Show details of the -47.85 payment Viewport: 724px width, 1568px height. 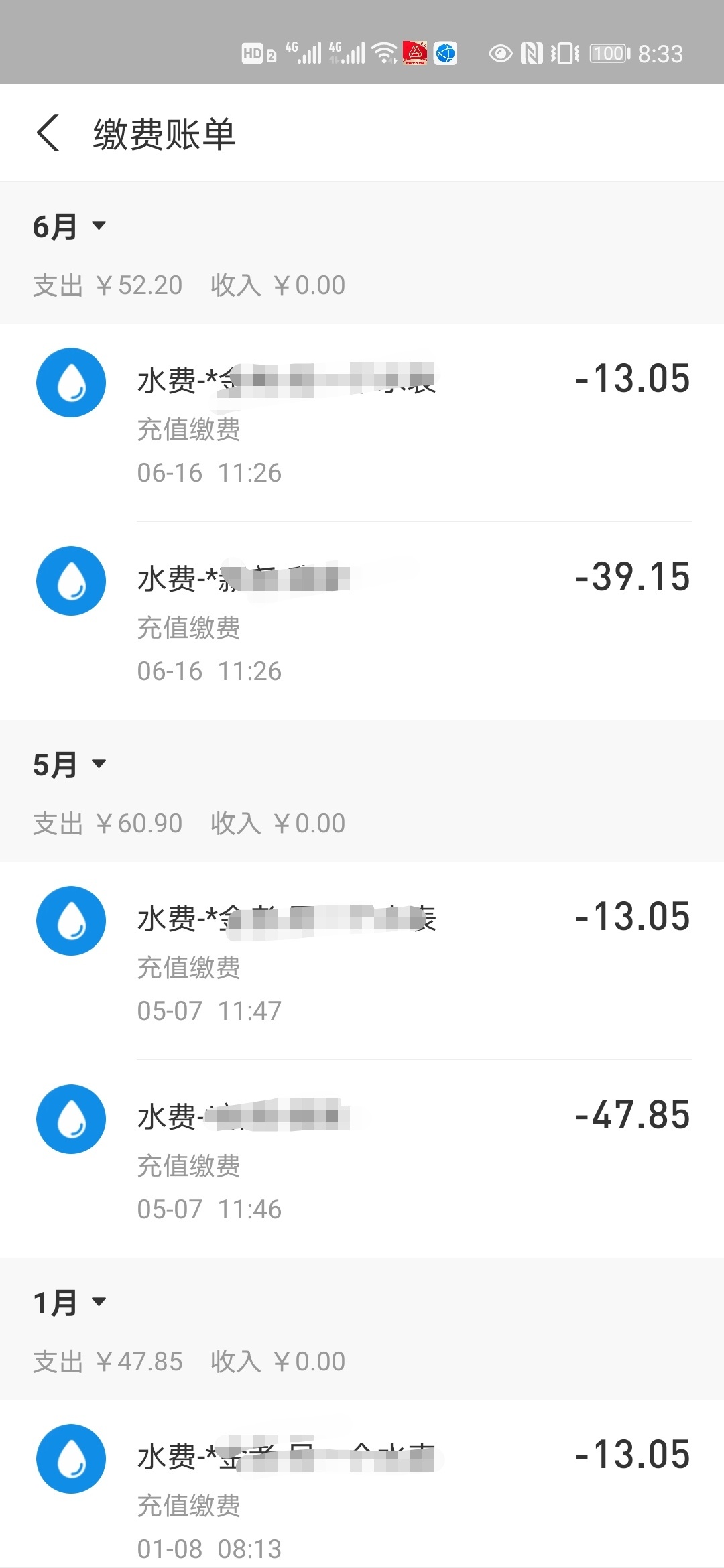[x=362, y=1159]
